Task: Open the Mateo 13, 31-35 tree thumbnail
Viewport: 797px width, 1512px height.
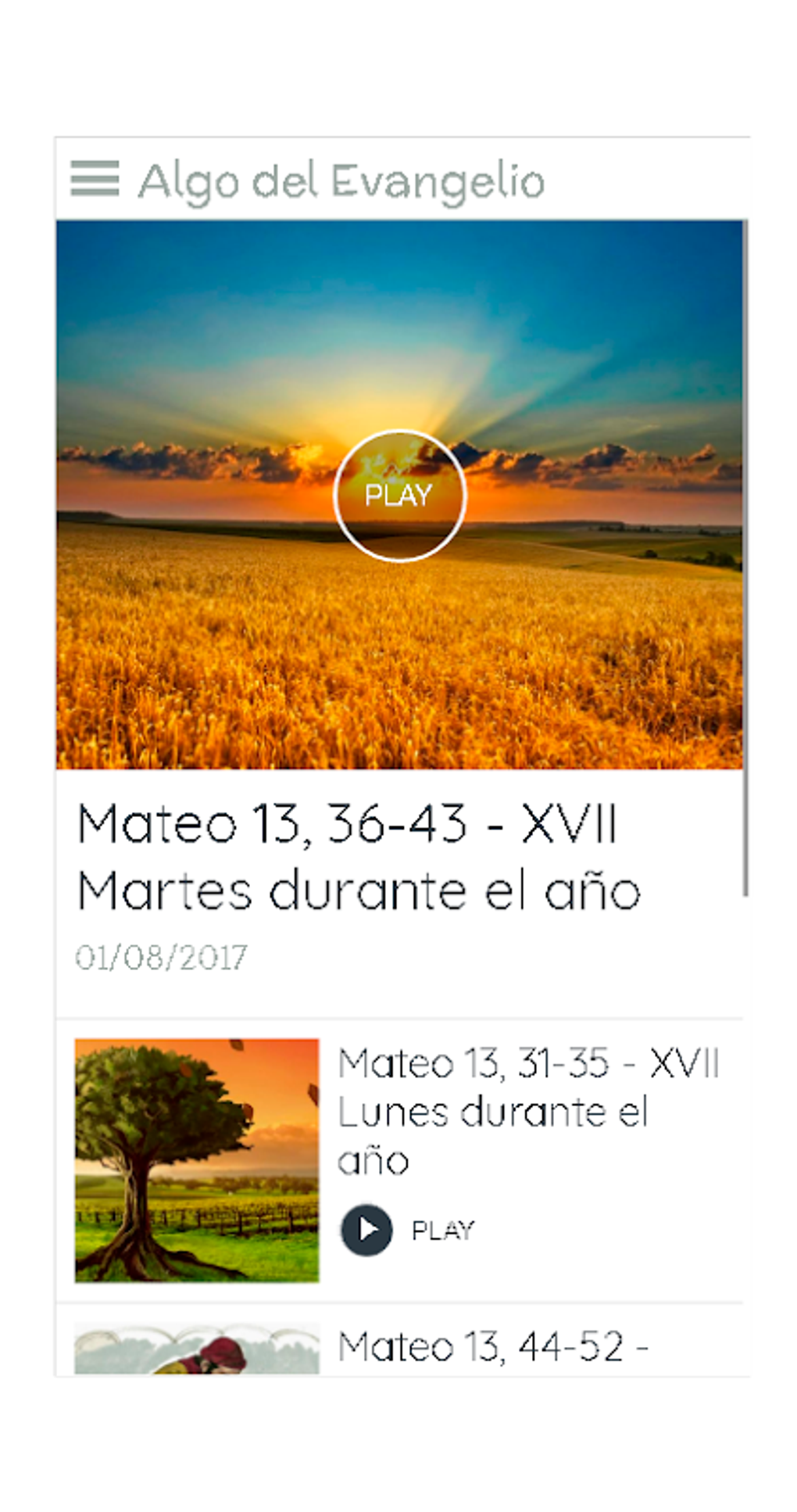Action: pyautogui.click(x=197, y=1160)
